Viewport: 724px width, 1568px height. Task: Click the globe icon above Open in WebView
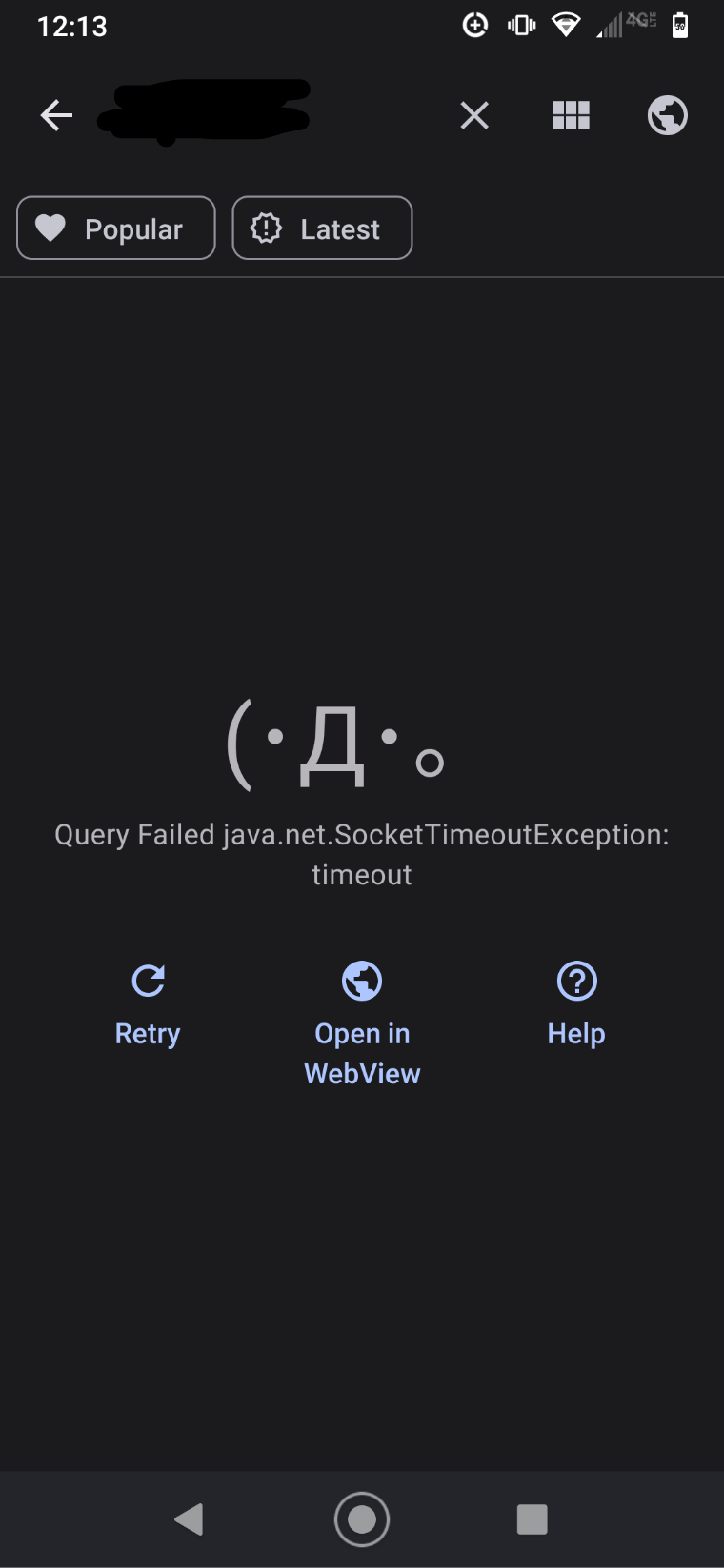(x=362, y=980)
